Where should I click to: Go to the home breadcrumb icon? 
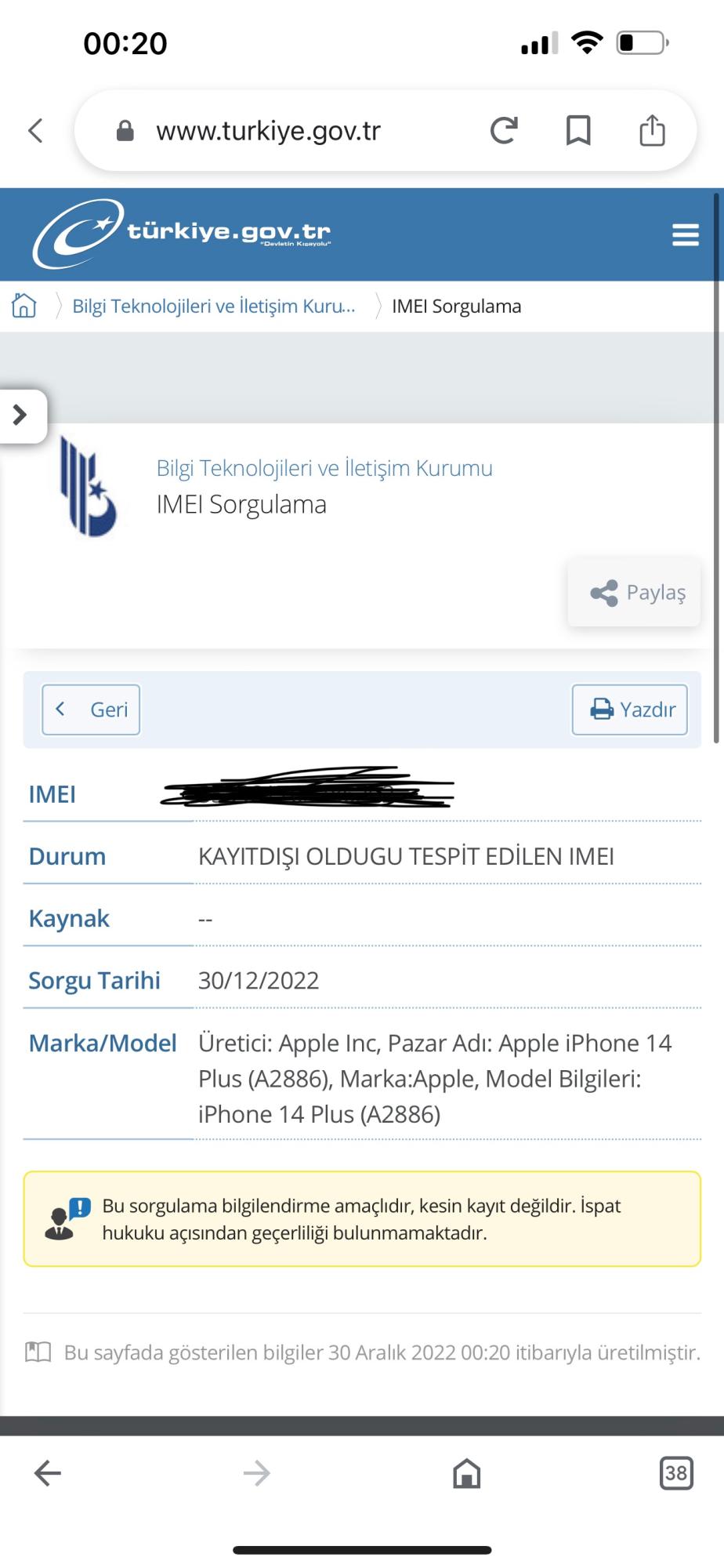(x=24, y=305)
